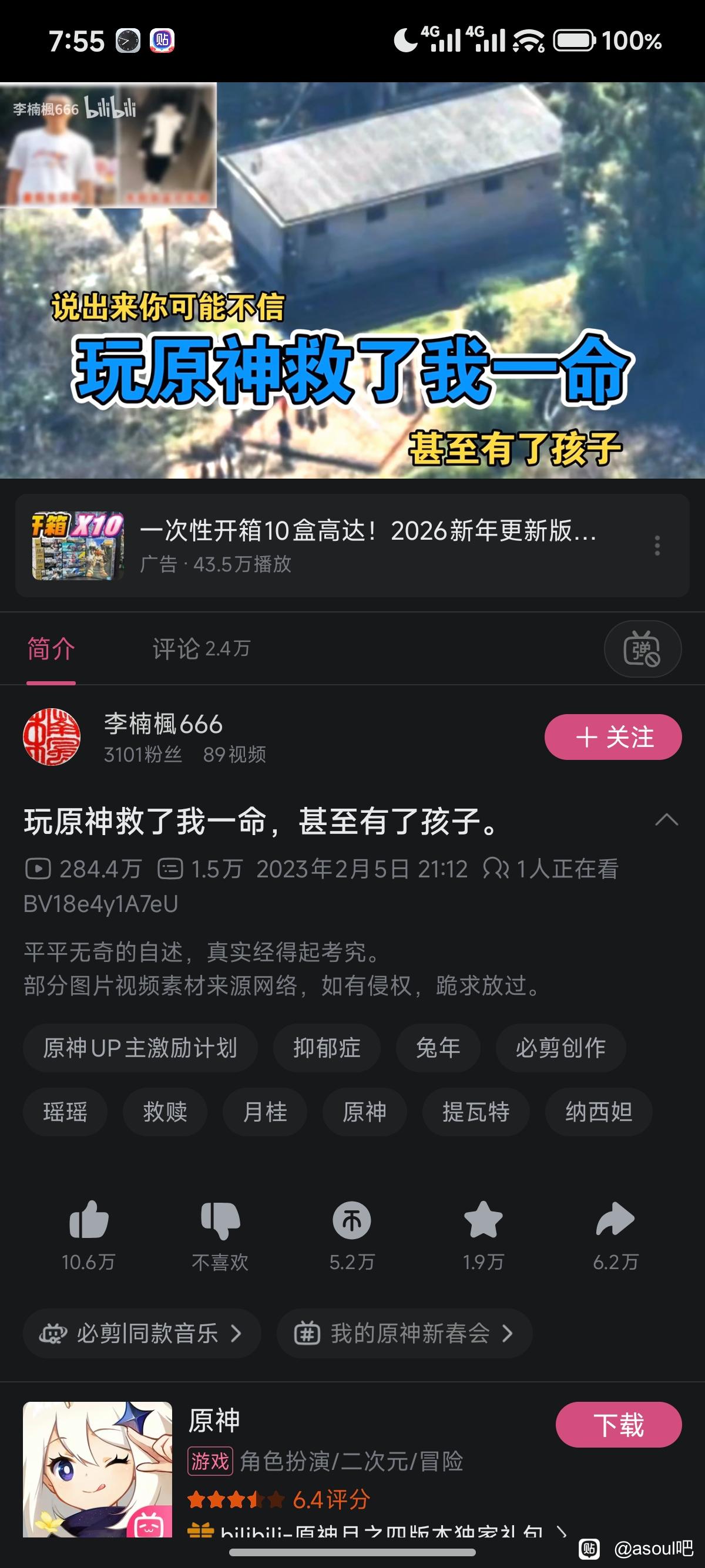Download the 原神 game
Viewport: 705px width, 1568px height.
[x=618, y=1425]
